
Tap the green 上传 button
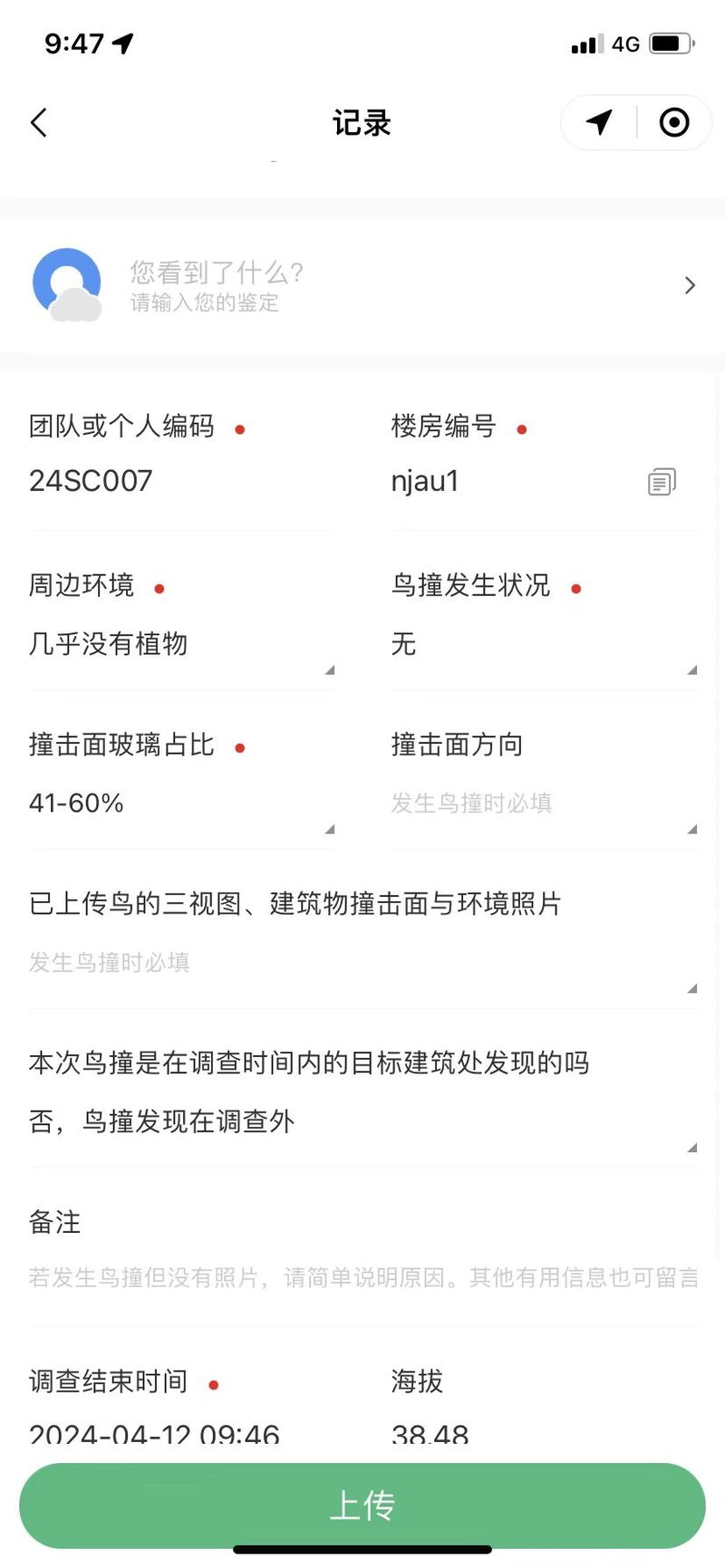tap(362, 1505)
